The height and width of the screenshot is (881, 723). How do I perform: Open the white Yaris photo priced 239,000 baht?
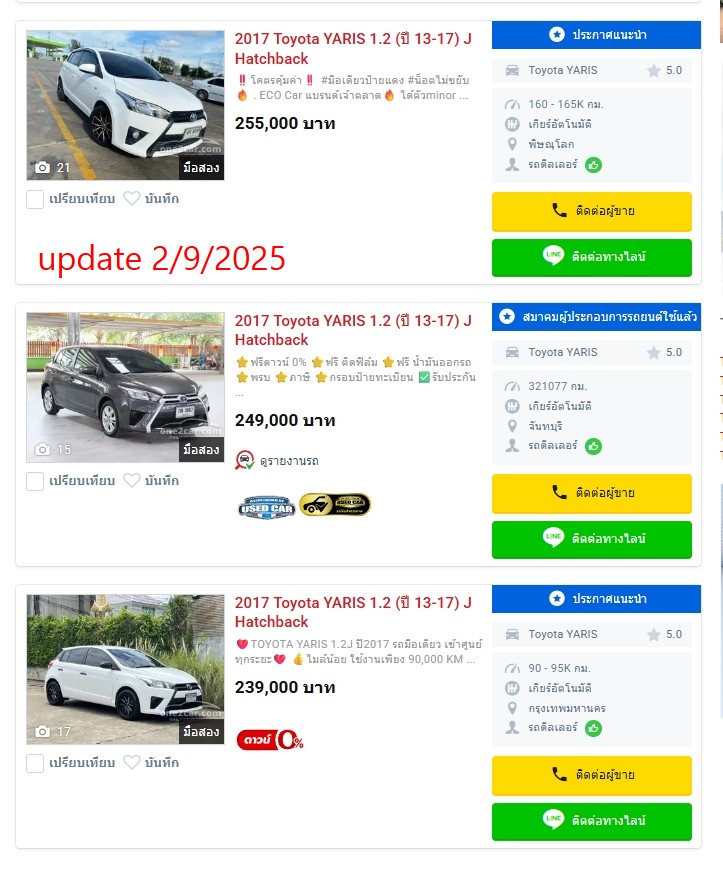125,669
